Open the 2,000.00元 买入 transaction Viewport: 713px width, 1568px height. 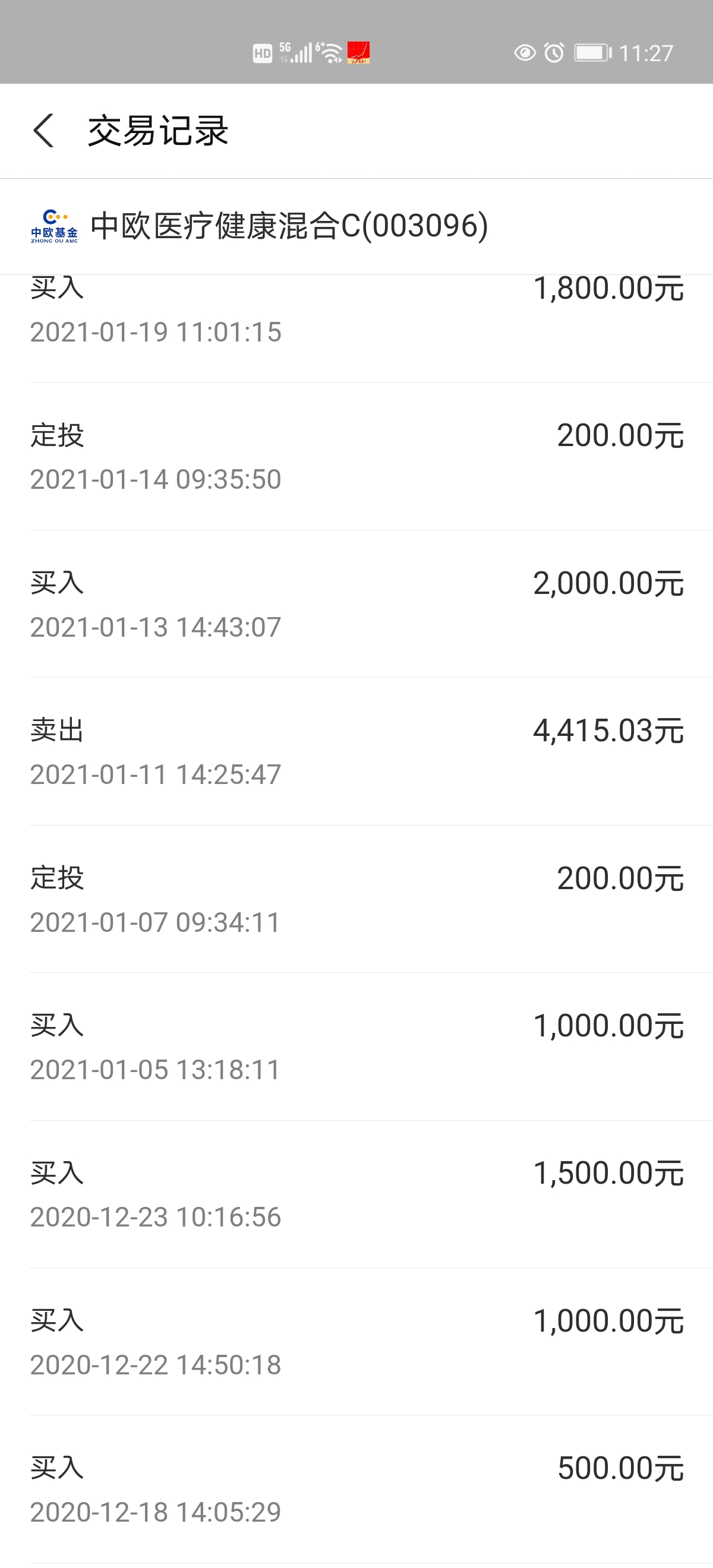(356, 604)
